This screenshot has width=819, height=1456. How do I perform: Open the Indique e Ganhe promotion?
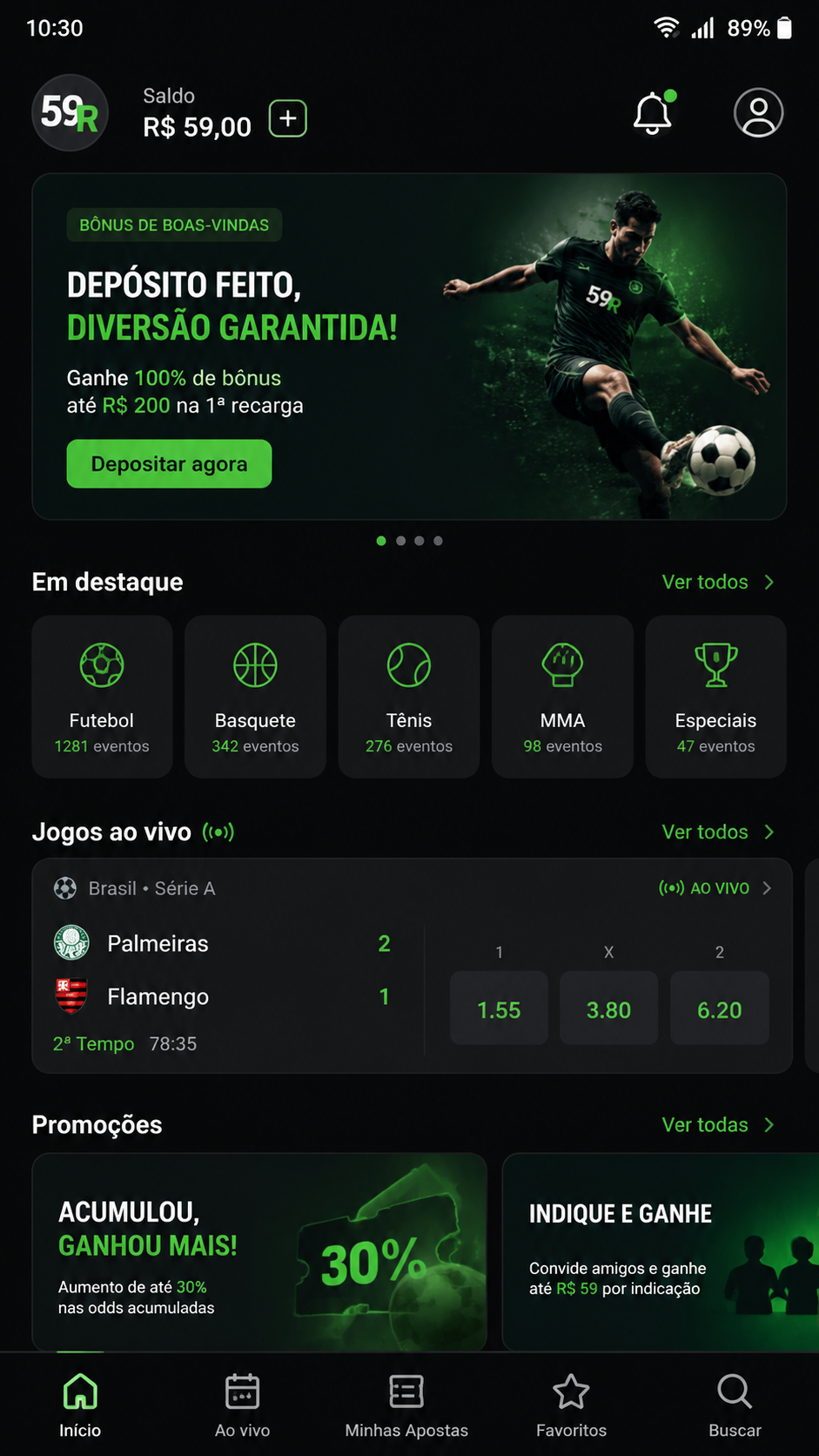pyautogui.click(x=661, y=1252)
